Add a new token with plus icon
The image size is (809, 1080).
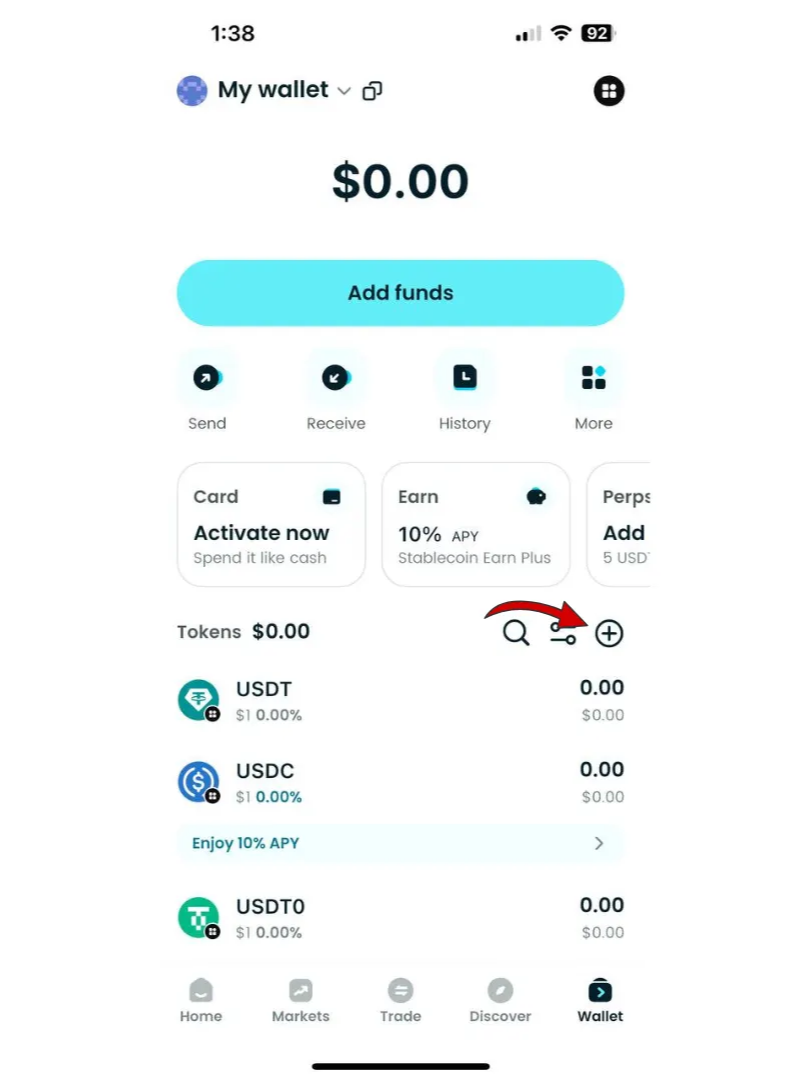[609, 633]
